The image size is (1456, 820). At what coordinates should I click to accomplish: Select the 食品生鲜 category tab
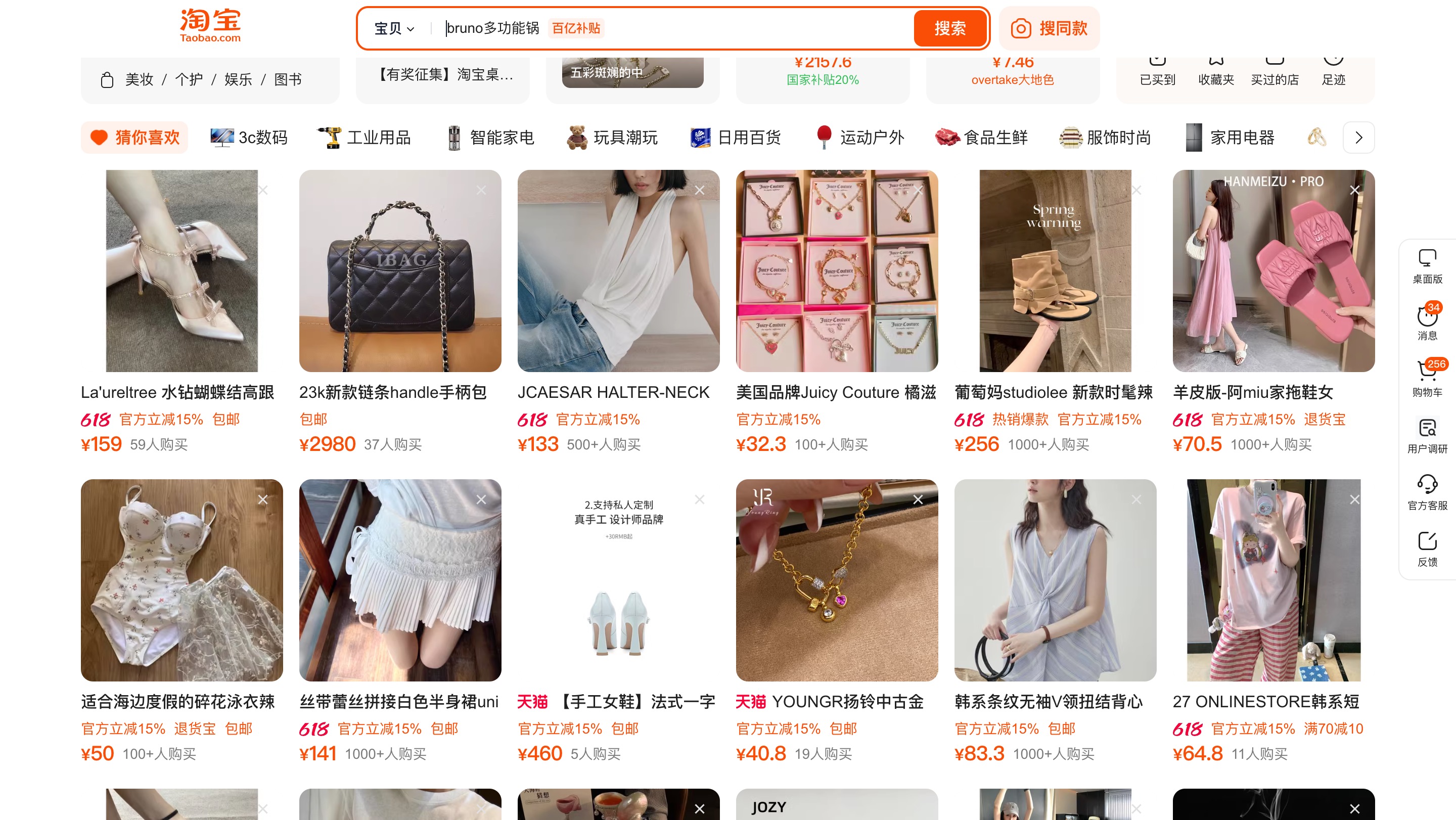[x=981, y=138]
